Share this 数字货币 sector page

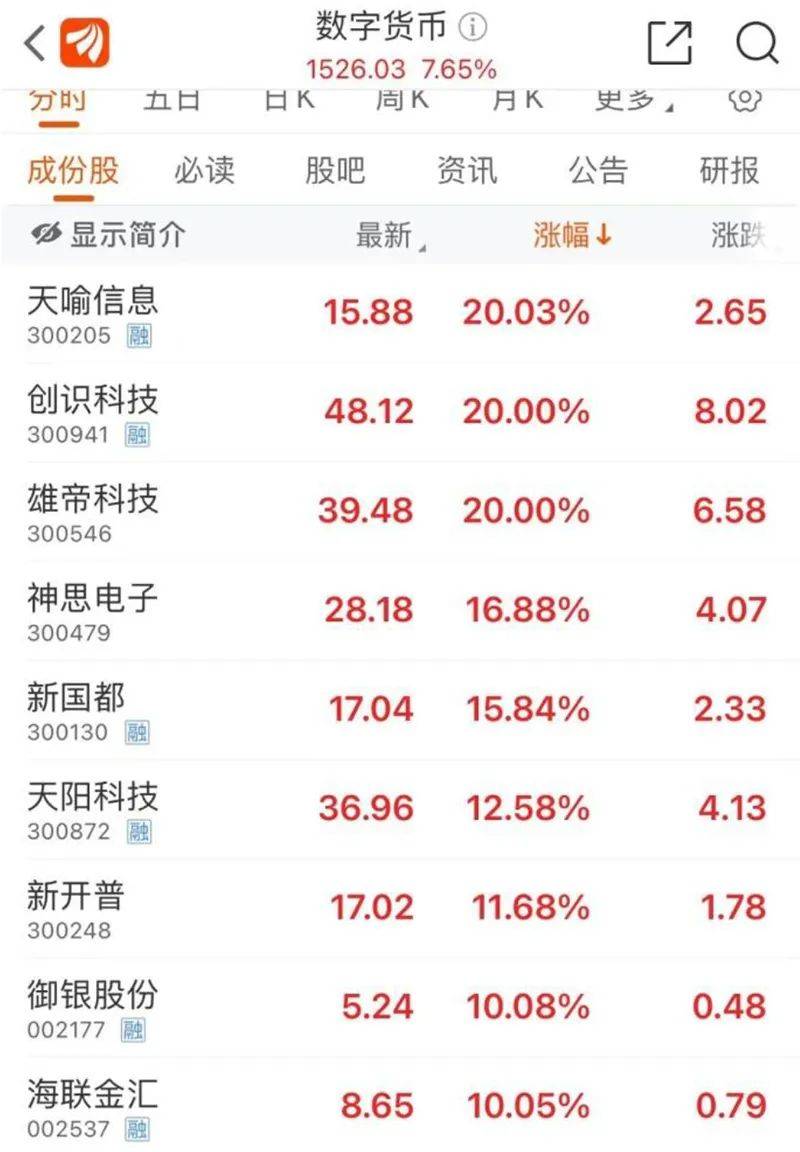(669, 43)
